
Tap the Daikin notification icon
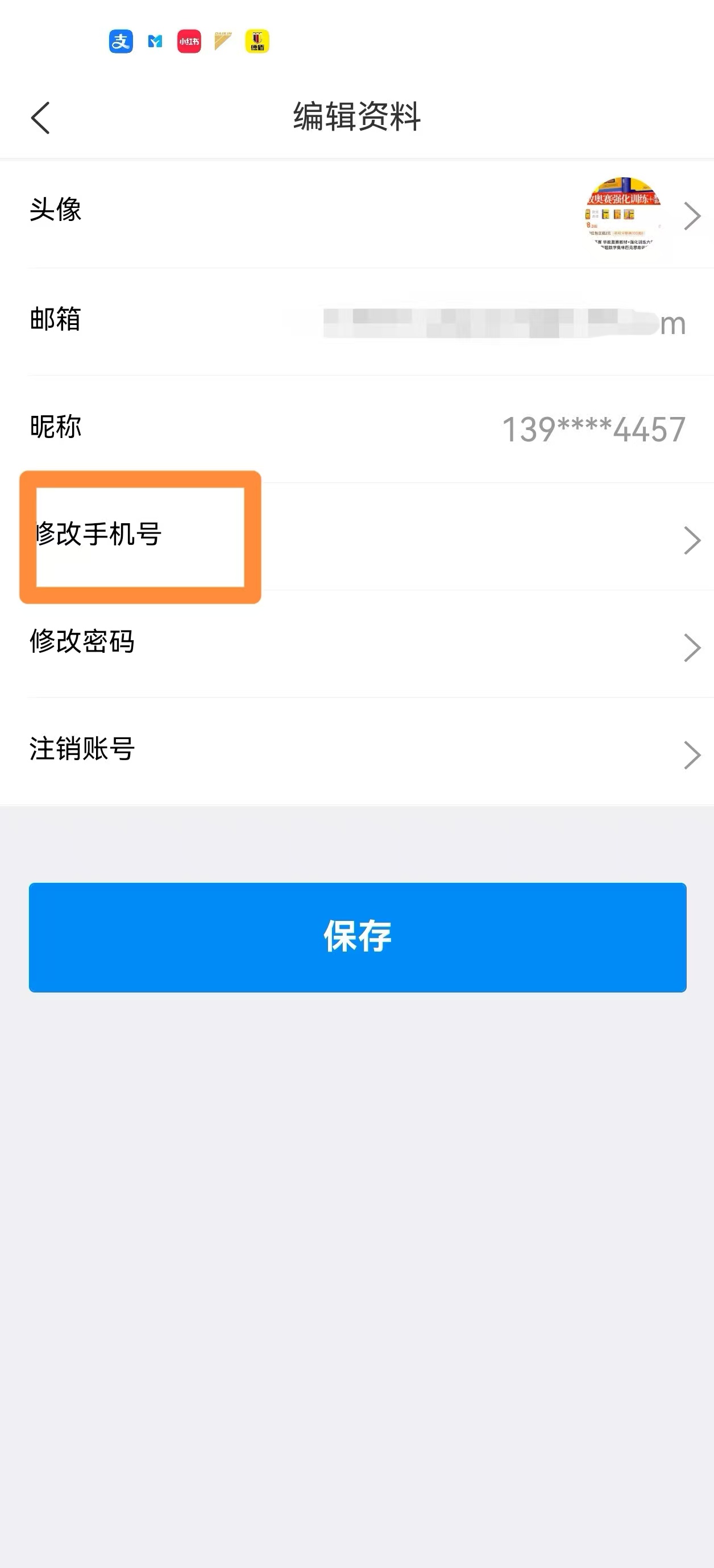point(222,42)
